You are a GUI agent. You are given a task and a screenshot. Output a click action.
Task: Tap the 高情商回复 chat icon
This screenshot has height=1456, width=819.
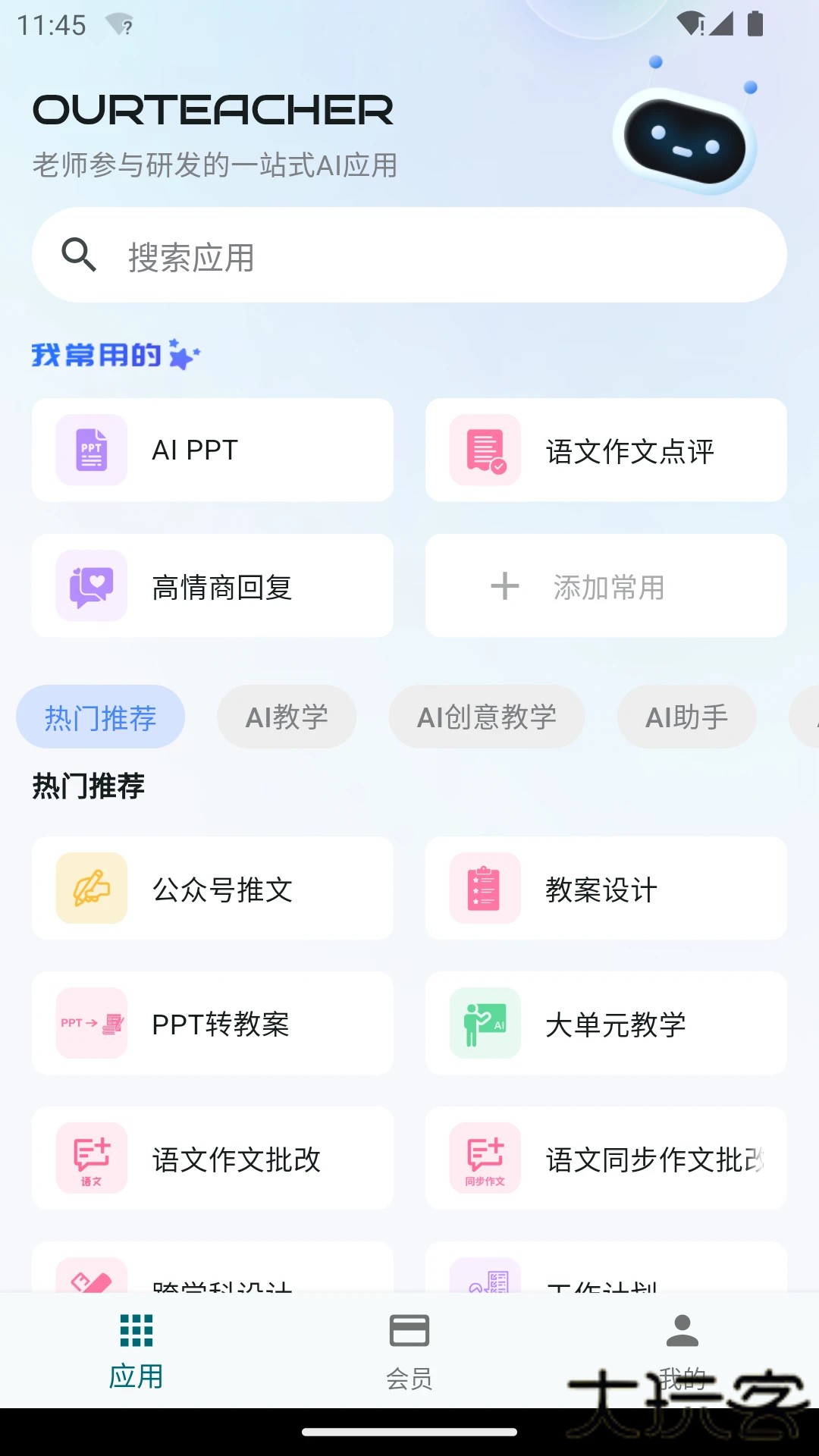[91, 585]
